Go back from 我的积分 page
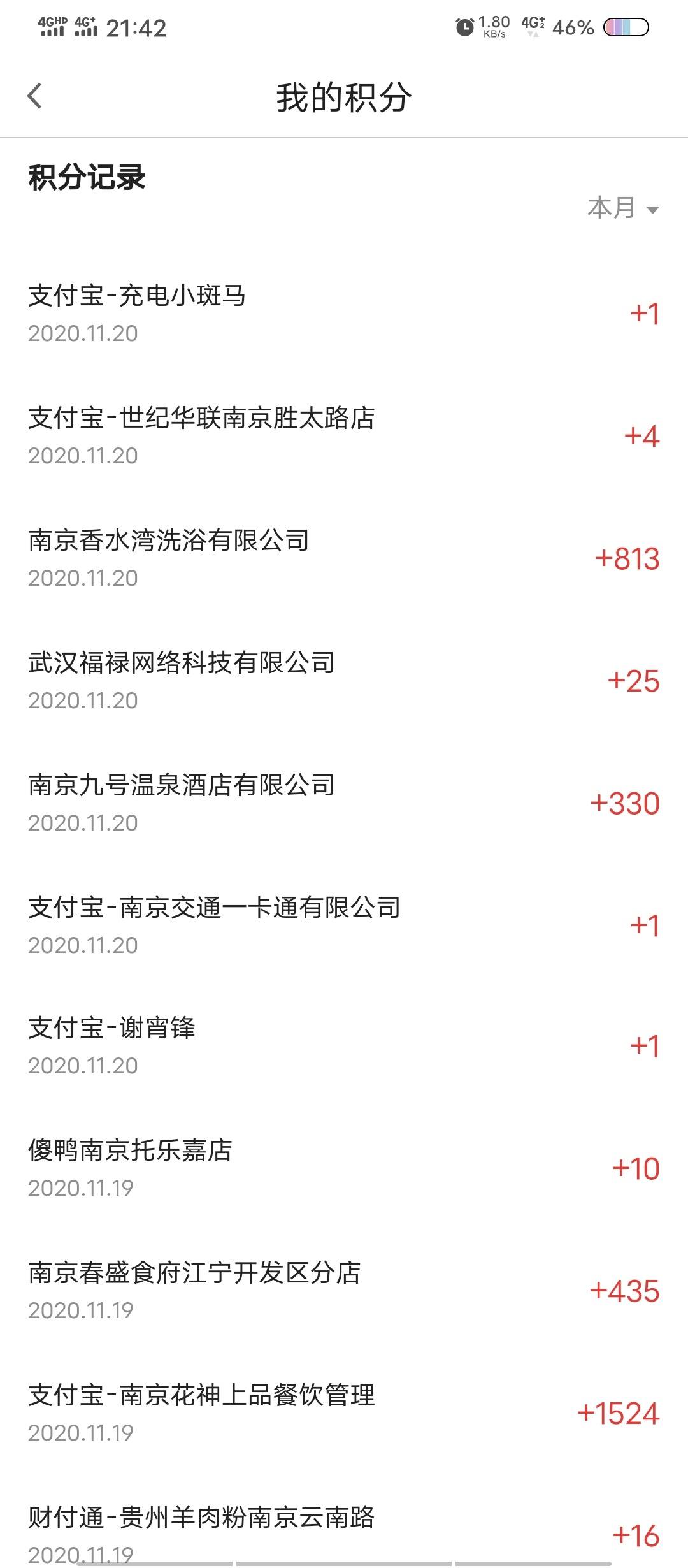 [x=35, y=96]
